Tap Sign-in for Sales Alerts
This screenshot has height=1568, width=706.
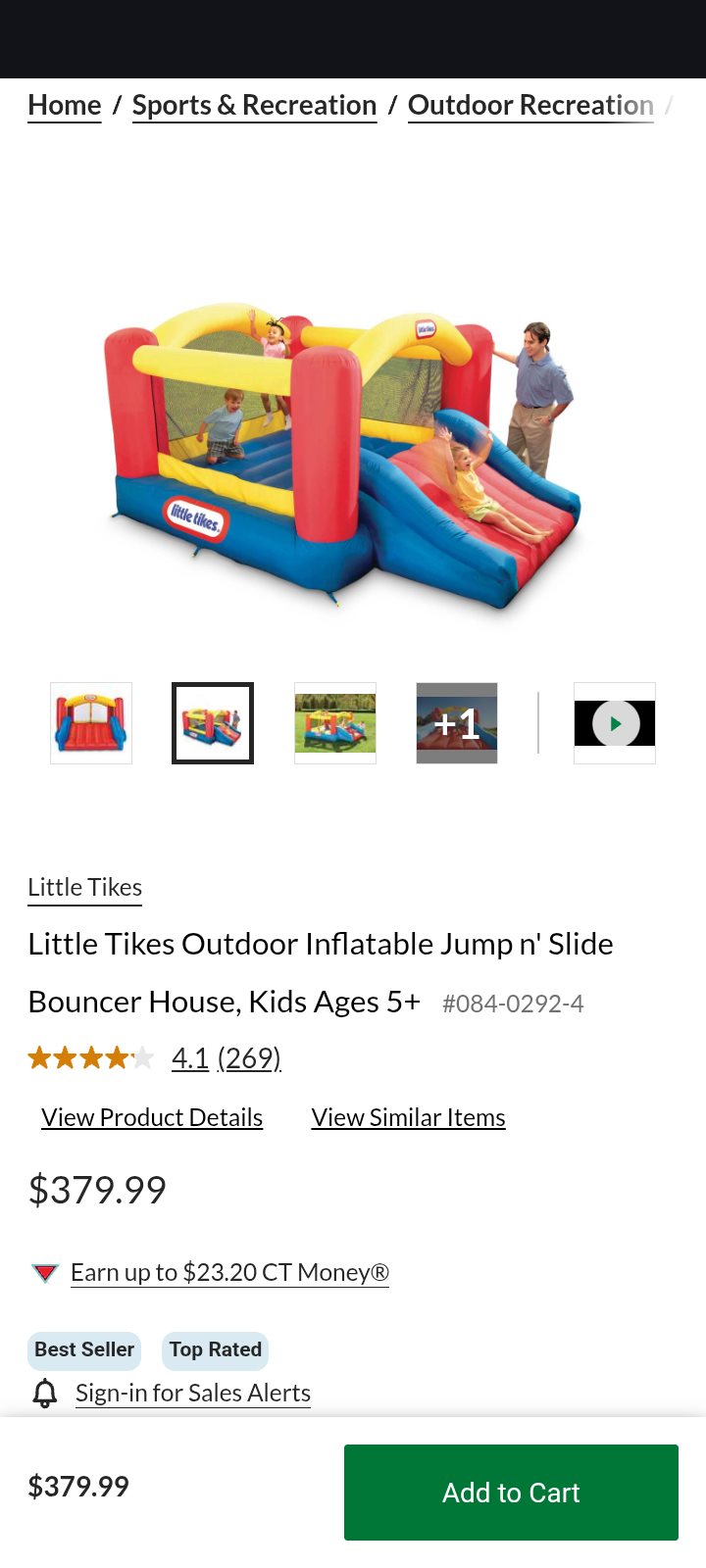pyautogui.click(x=192, y=1393)
